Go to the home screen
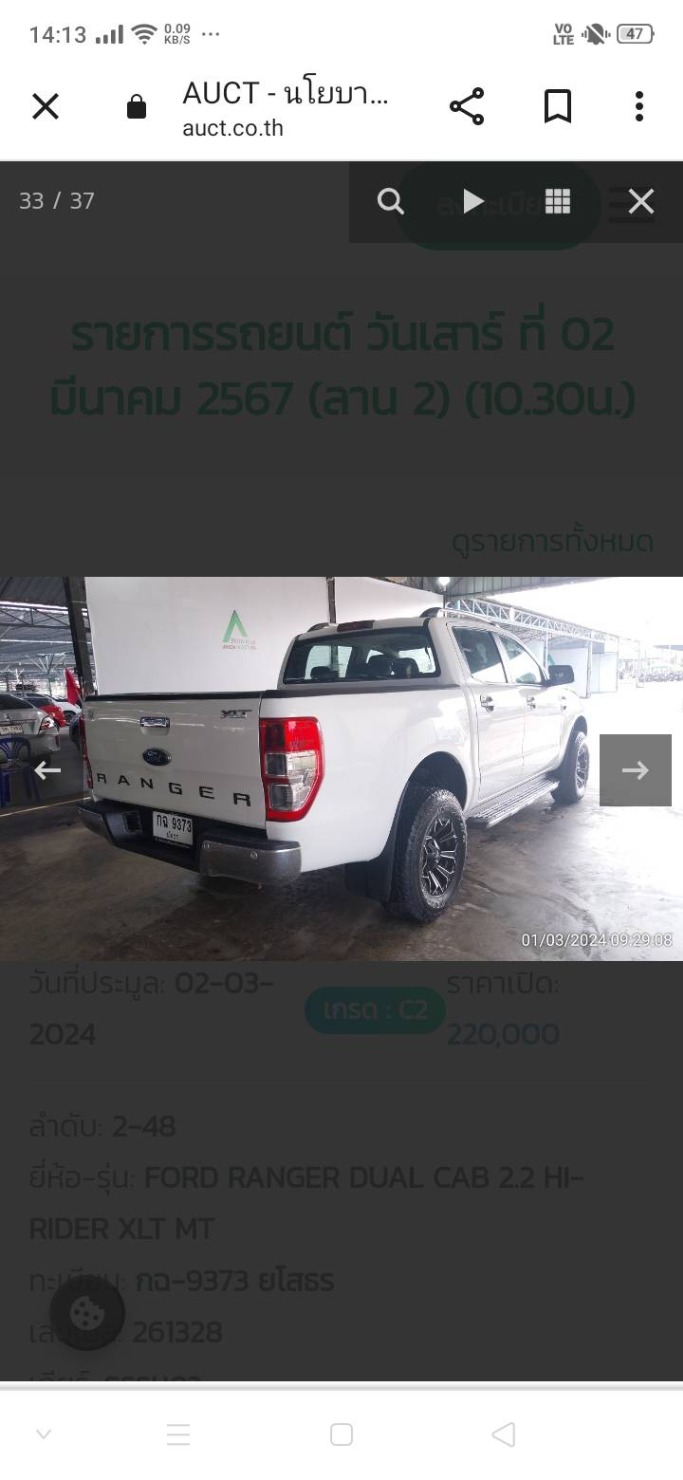 point(341,1435)
